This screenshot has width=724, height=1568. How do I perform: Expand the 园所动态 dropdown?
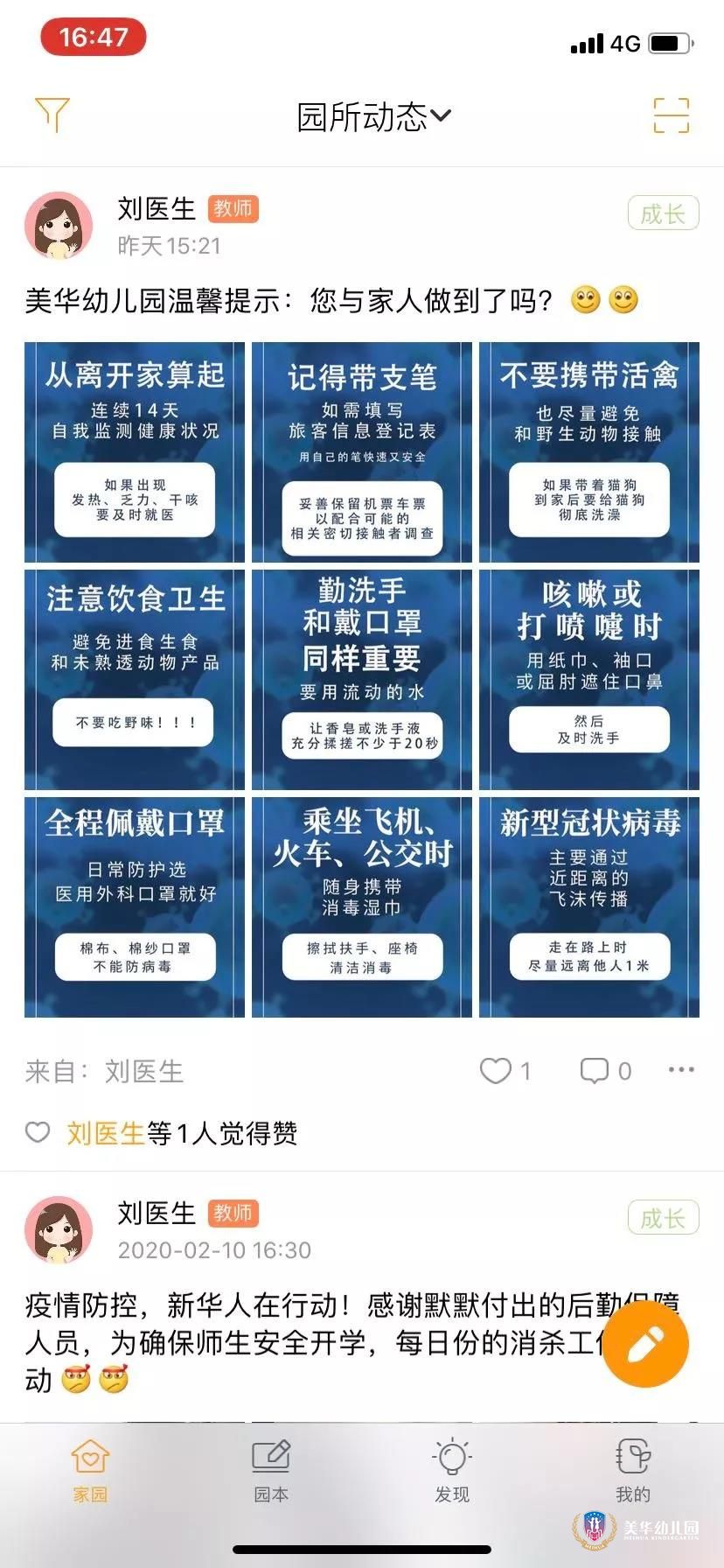(x=374, y=115)
